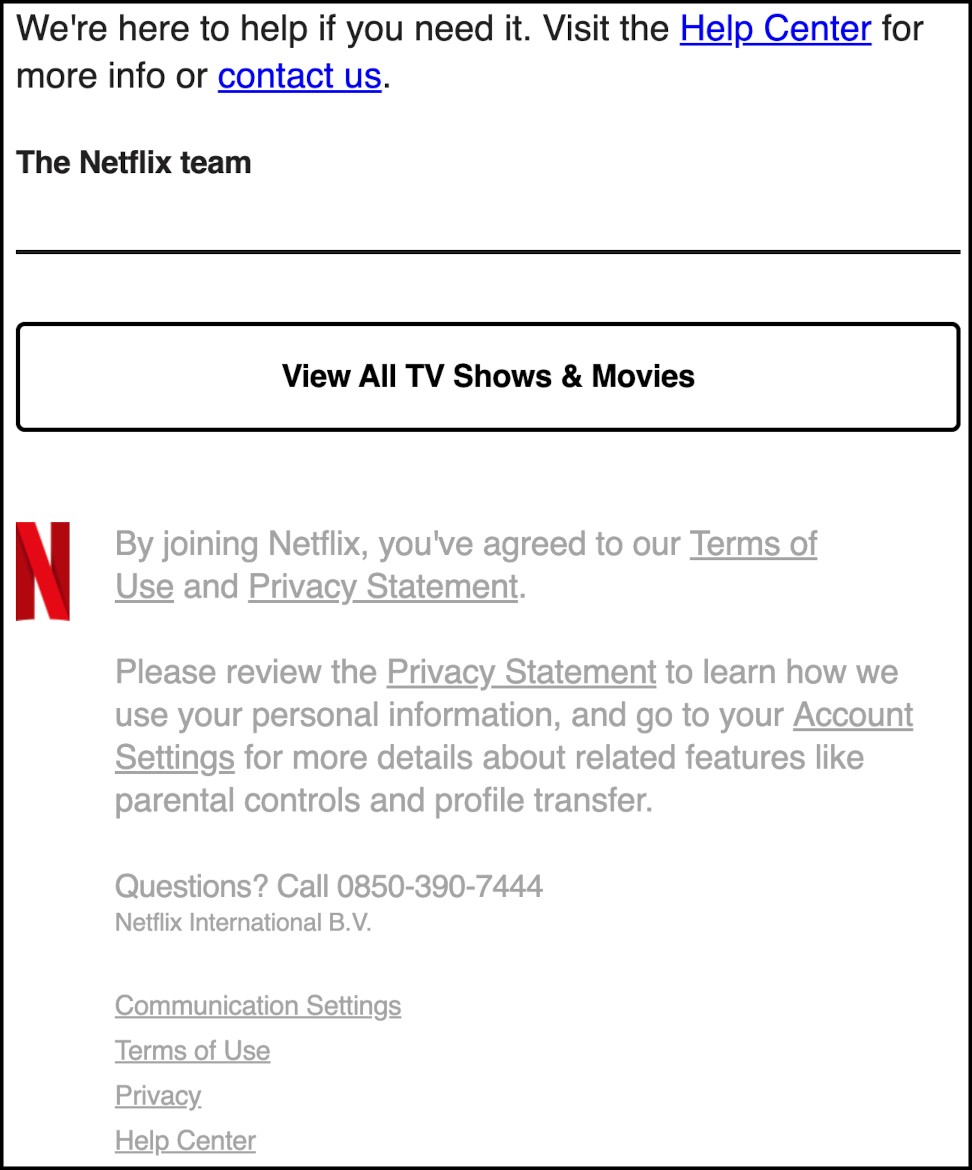972x1170 pixels.
Task: Open Communication Settings footer link
Action: point(258,1006)
